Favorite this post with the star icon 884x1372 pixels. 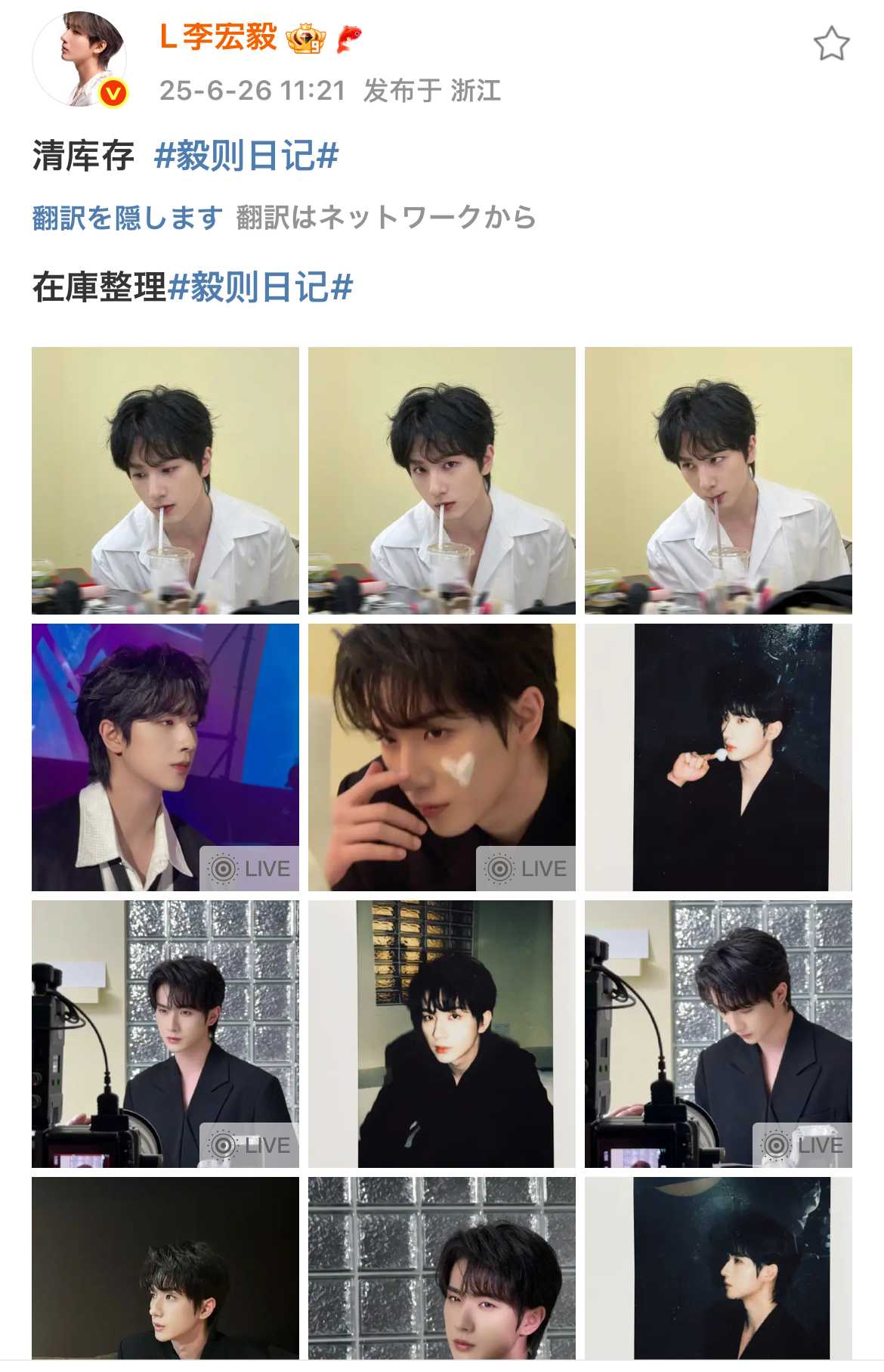tap(831, 44)
